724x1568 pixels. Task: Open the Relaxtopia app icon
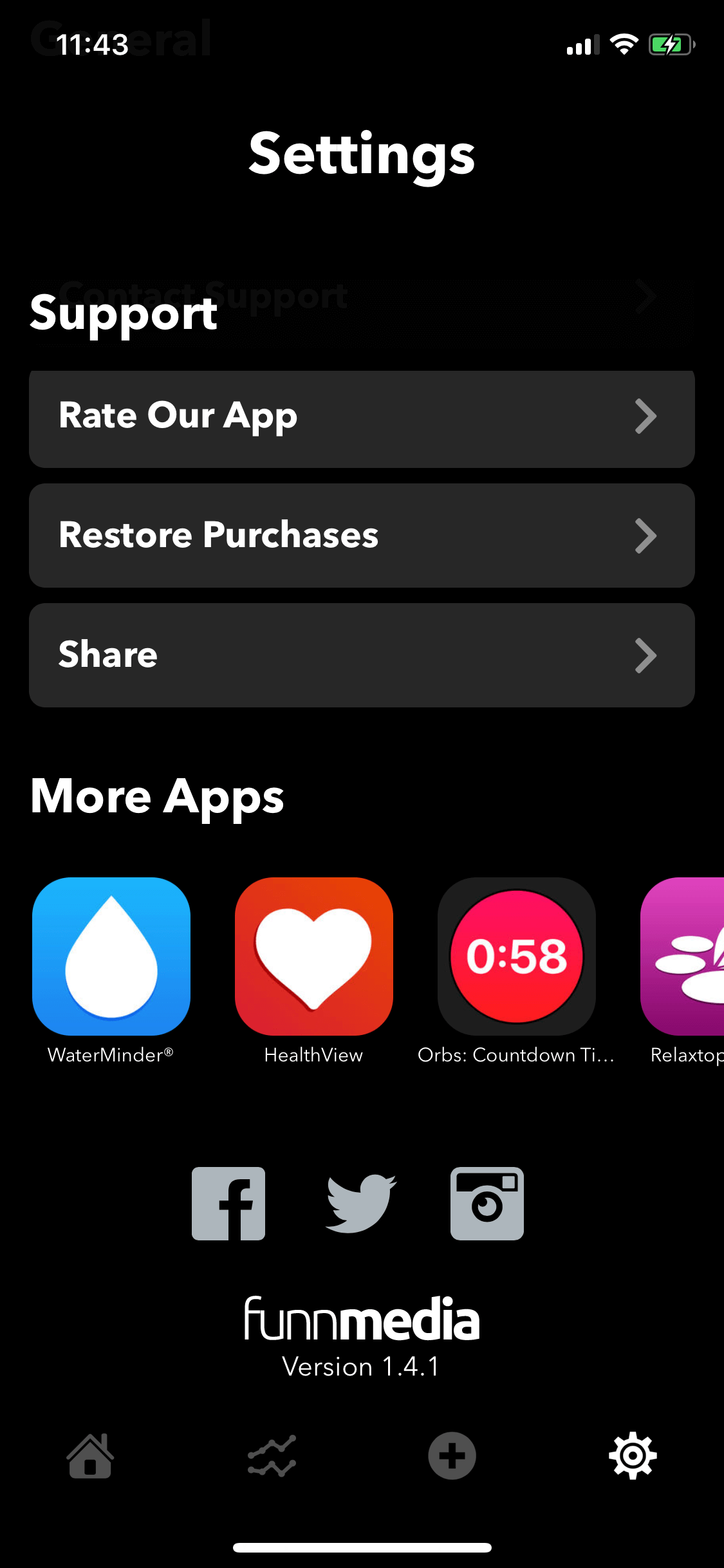pos(682,957)
